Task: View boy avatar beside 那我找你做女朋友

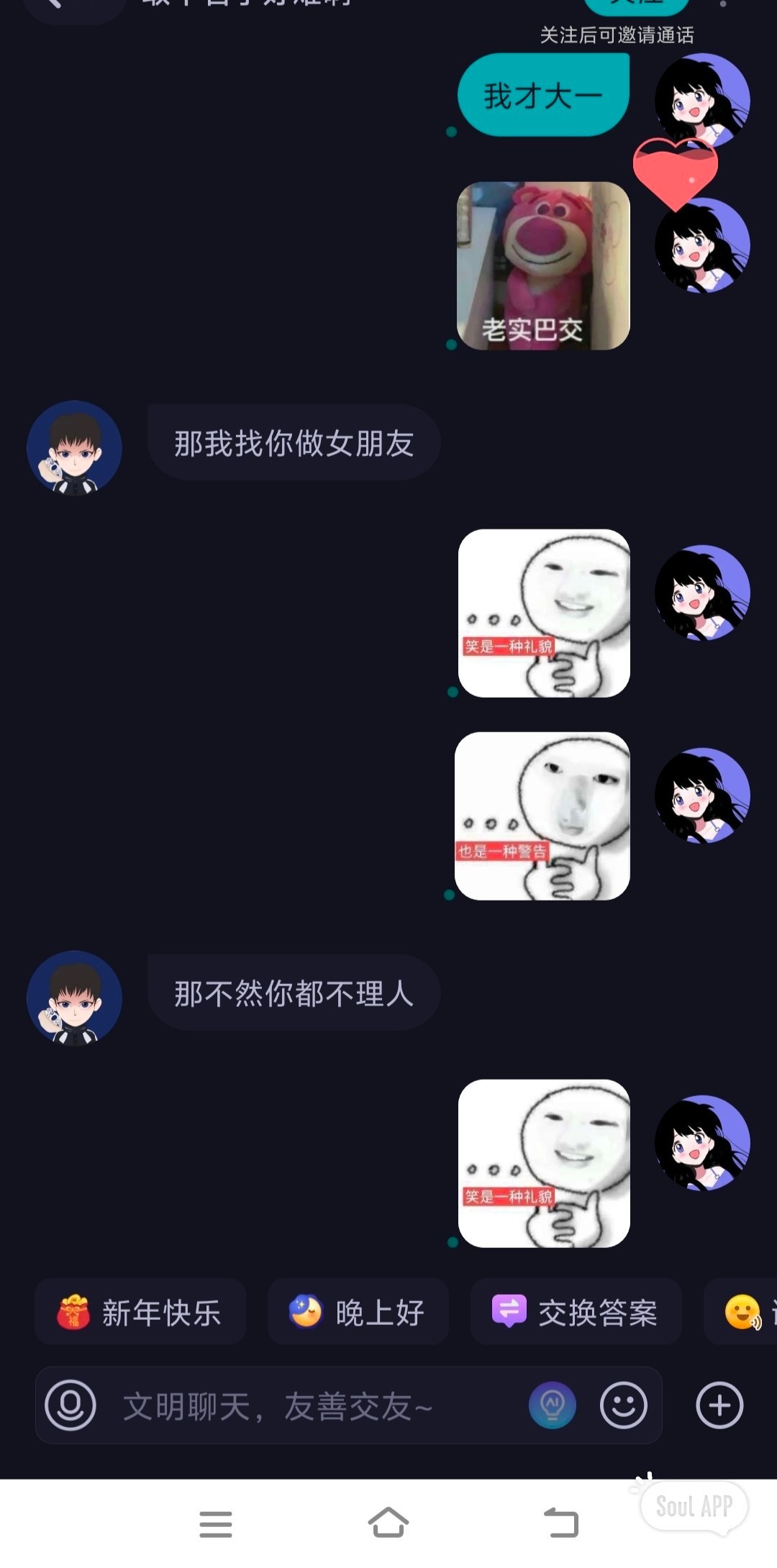Action: pos(74,448)
